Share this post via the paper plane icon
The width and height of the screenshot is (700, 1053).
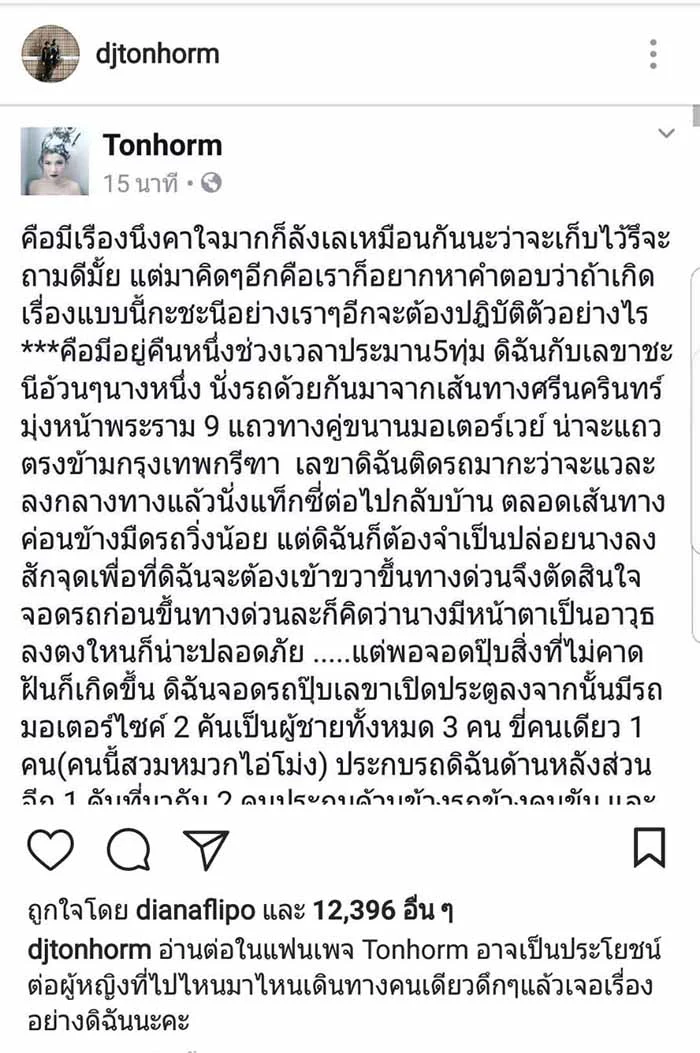(x=206, y=850)
